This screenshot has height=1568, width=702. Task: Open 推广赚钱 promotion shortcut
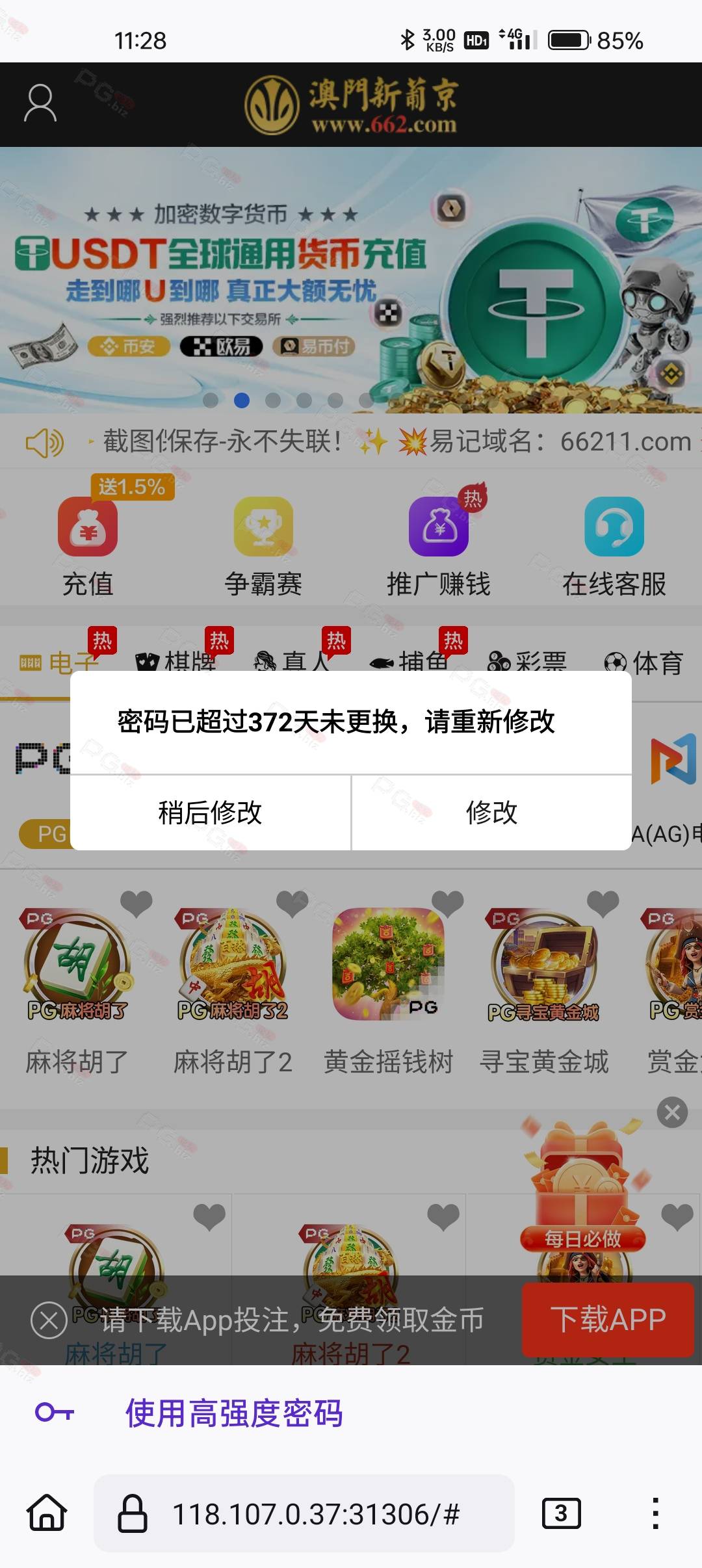point(439,547)
